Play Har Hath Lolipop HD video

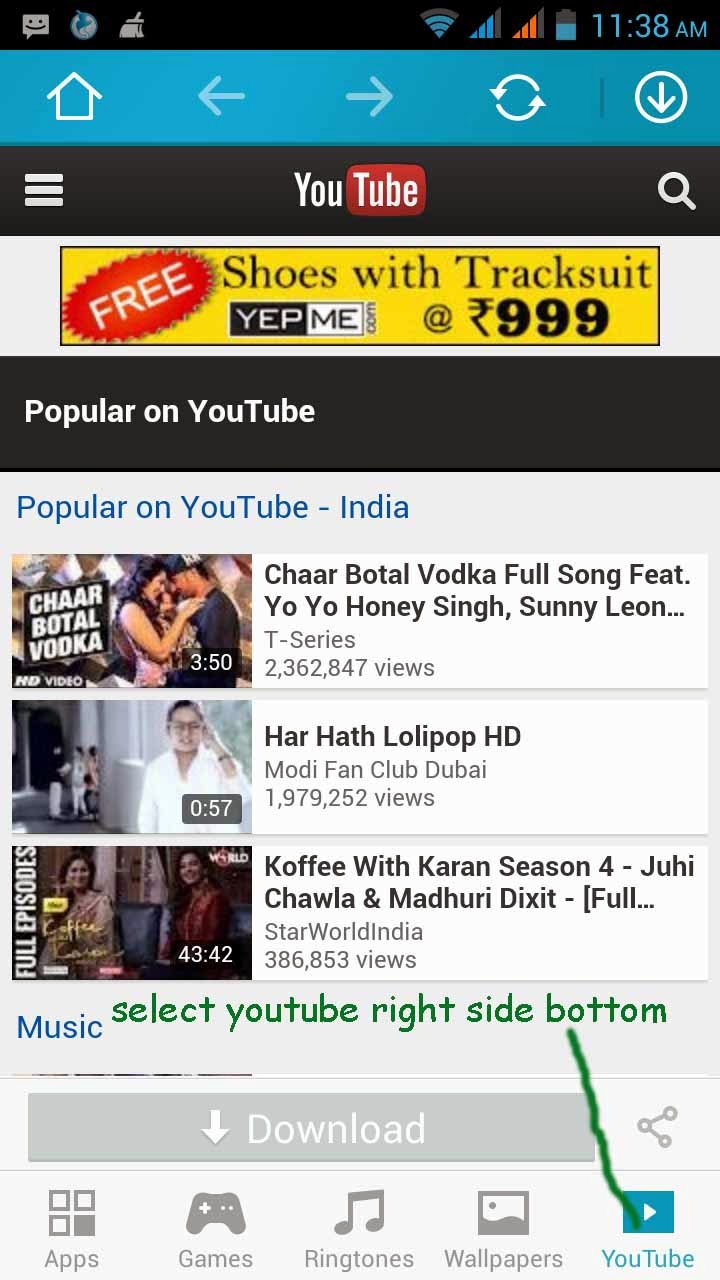pyautogui.click(x=392, y=737)
